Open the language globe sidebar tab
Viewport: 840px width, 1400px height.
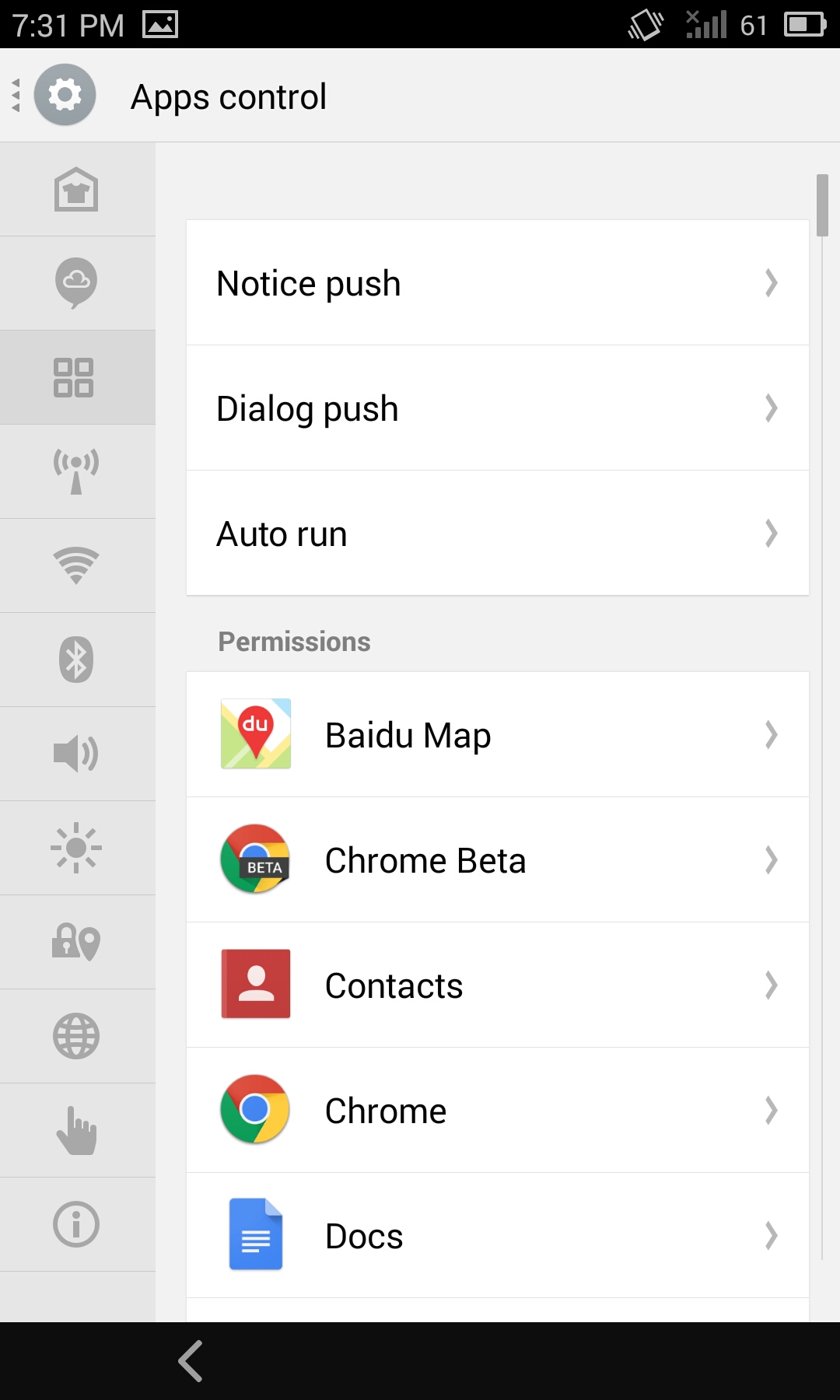pos(76,1036)
